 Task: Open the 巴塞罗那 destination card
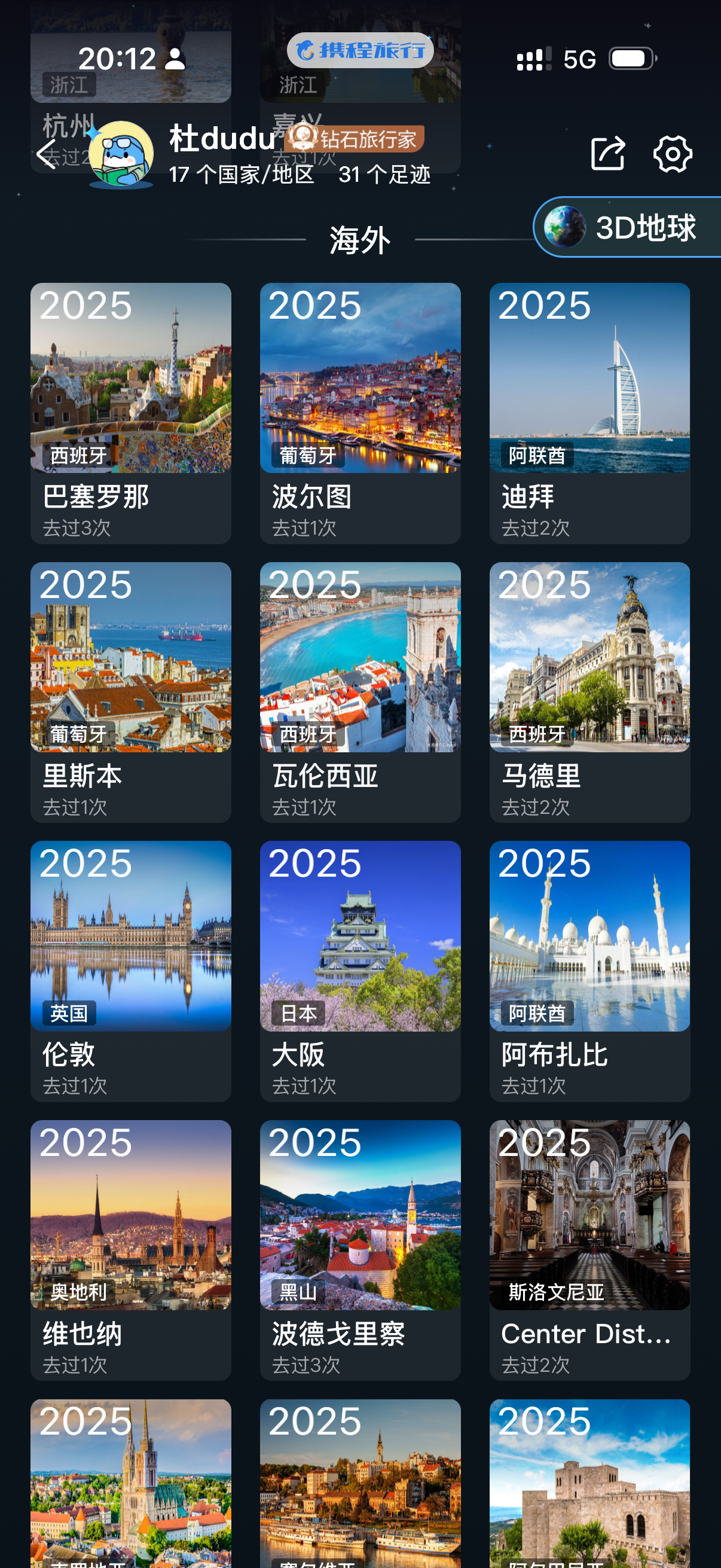pyautogui.click(x=131, y=412)
